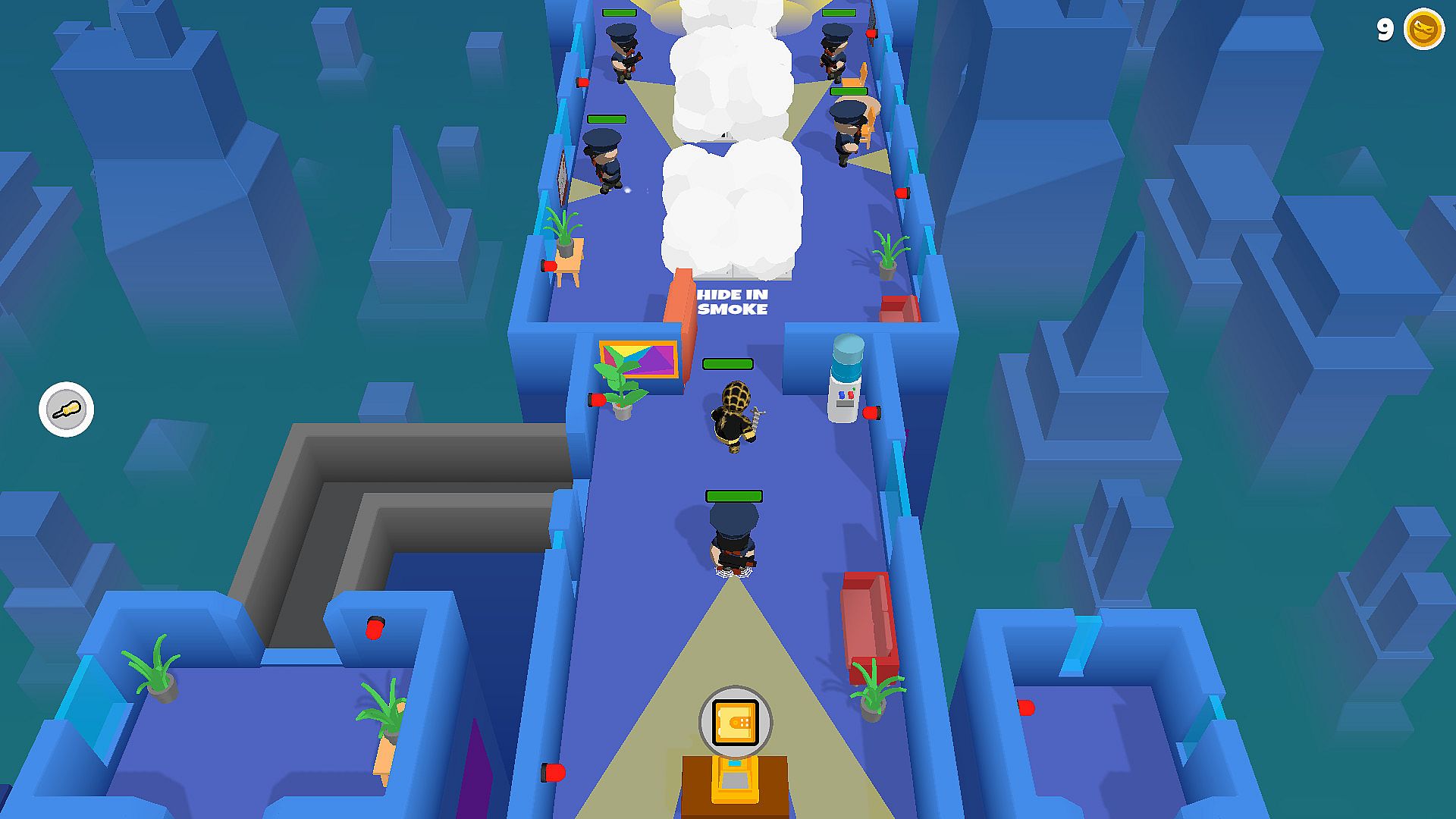Open the coin balance icon
The height and width of the screenshot is (819, 1456).
1423,30
